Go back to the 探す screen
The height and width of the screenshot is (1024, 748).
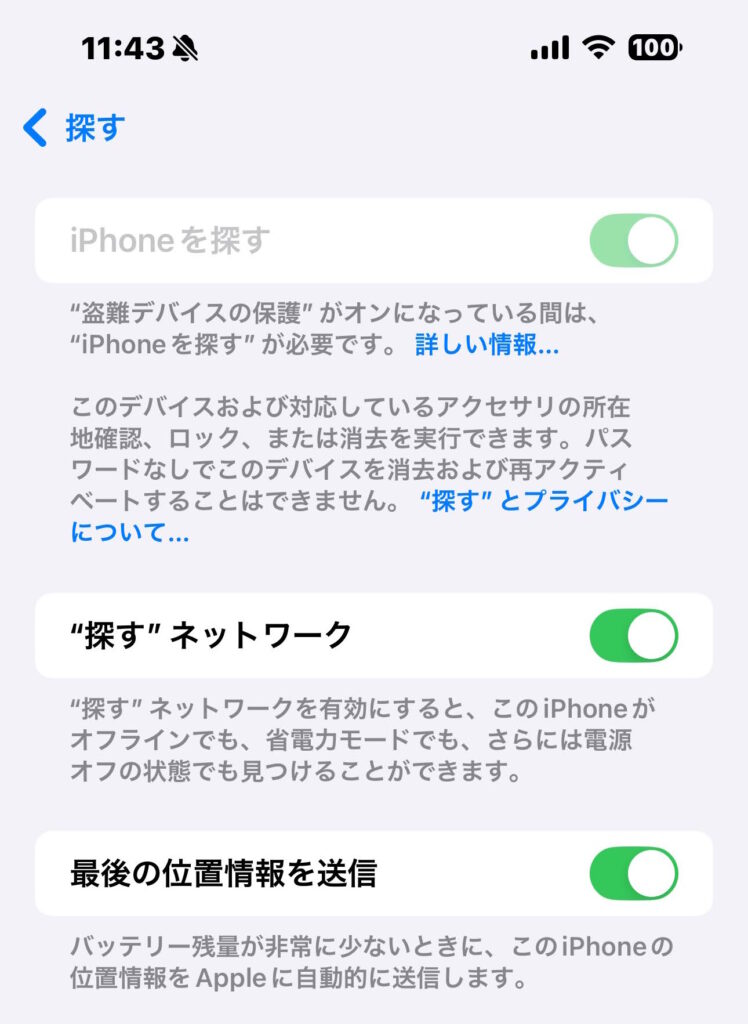point(74,128)
